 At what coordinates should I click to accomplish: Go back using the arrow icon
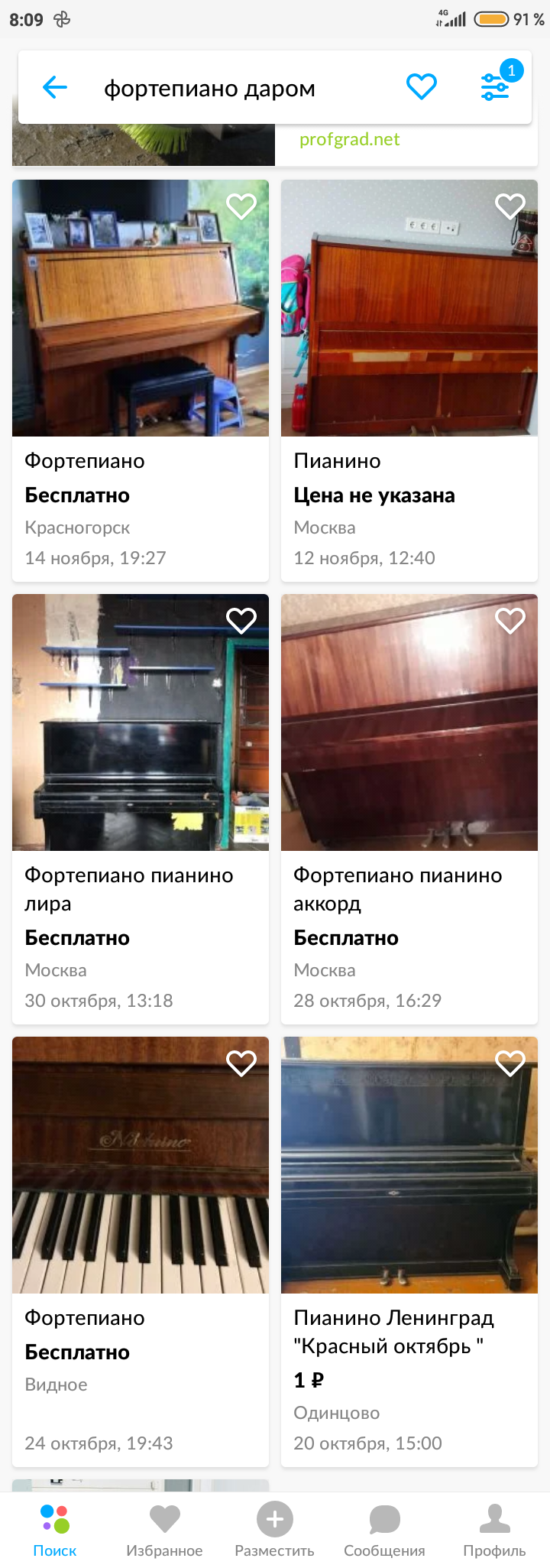(55, 88)
